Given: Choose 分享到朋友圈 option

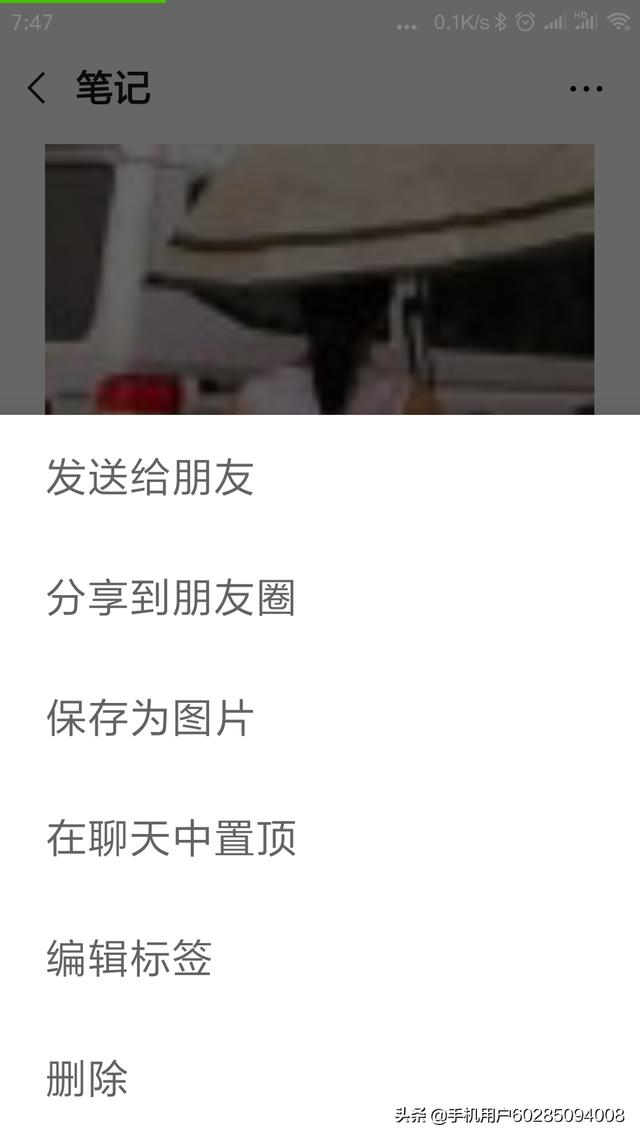Looking at the screenshot, I should coord(170,598).
